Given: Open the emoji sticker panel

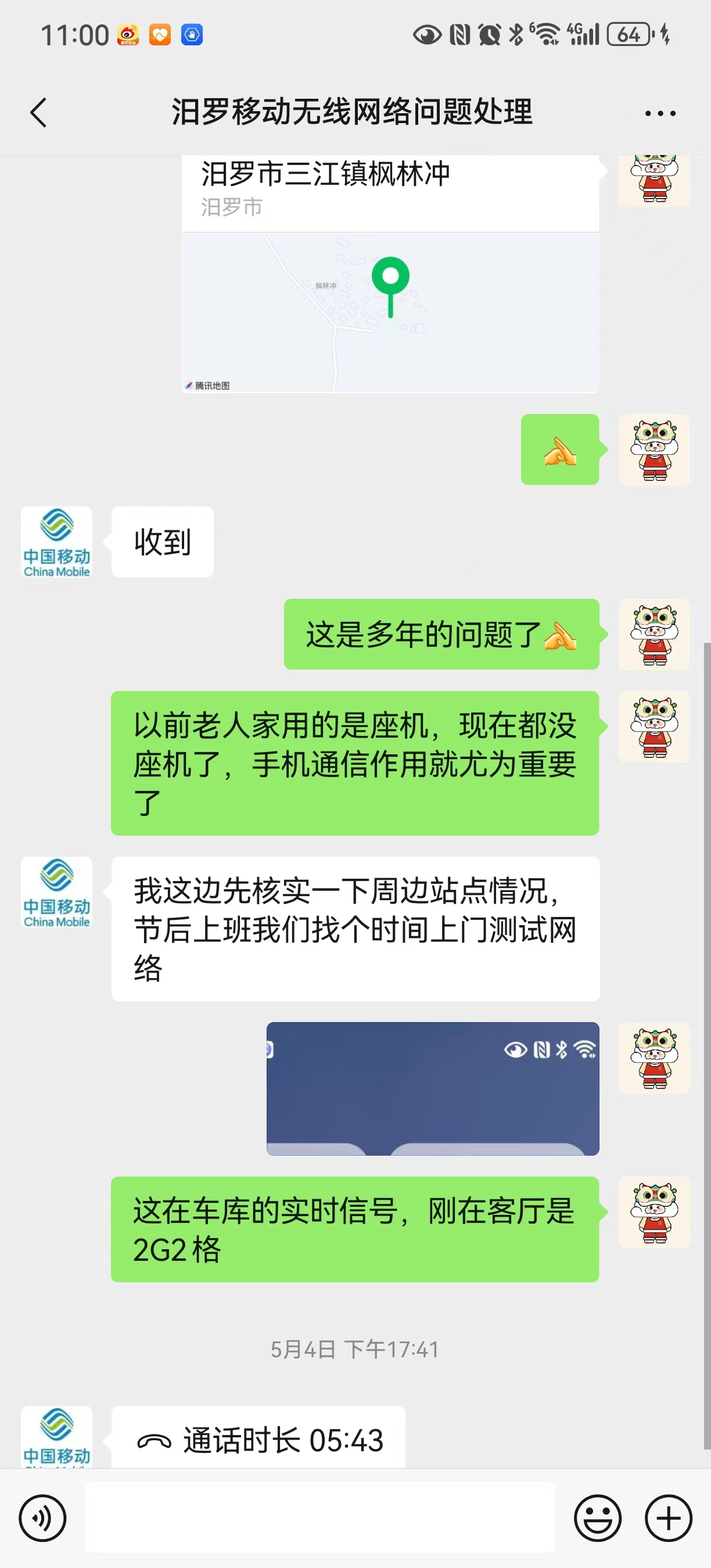Looking at the screenshot, I should click(597, 1517).
